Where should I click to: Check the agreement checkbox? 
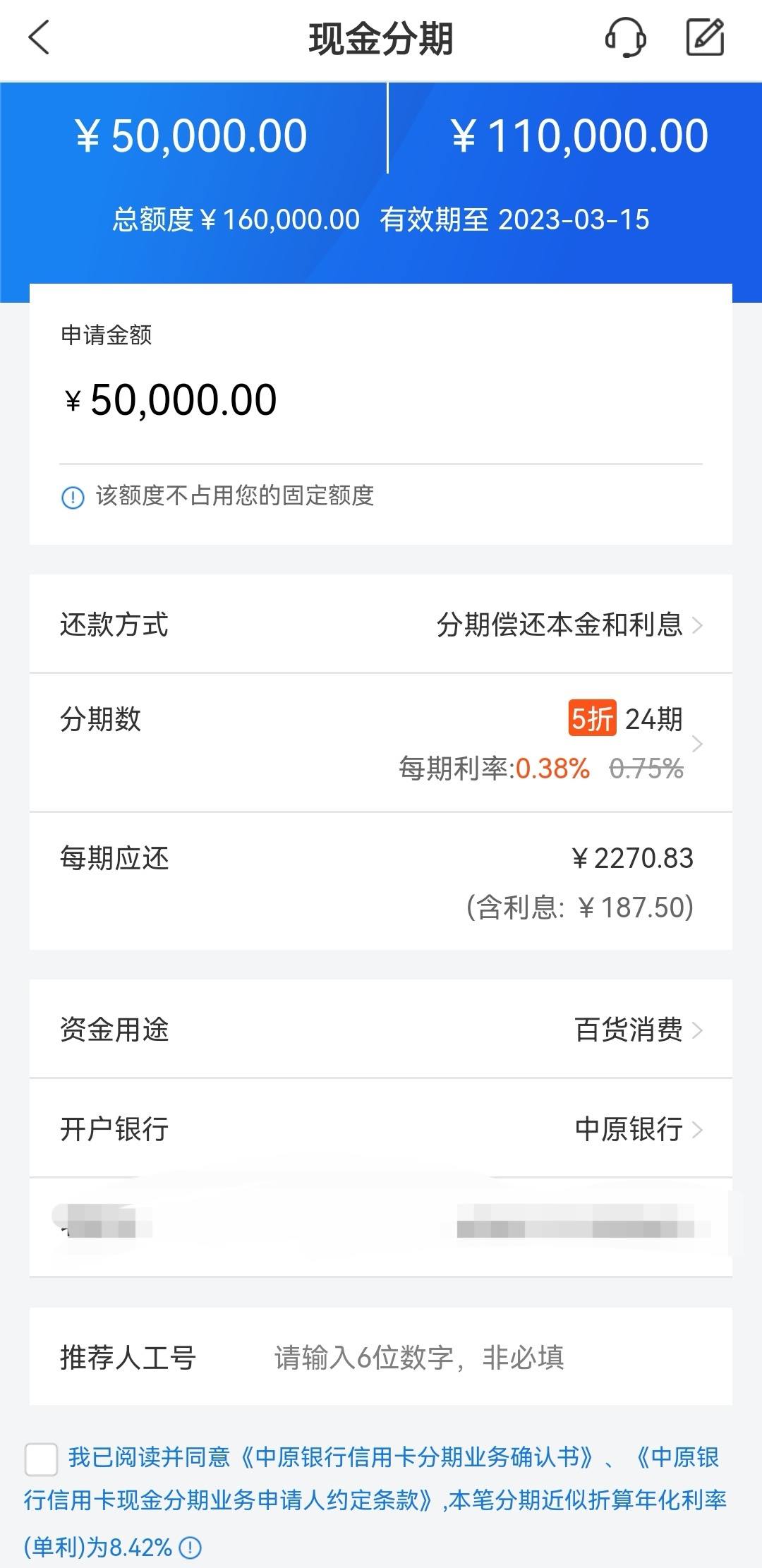41,1459
